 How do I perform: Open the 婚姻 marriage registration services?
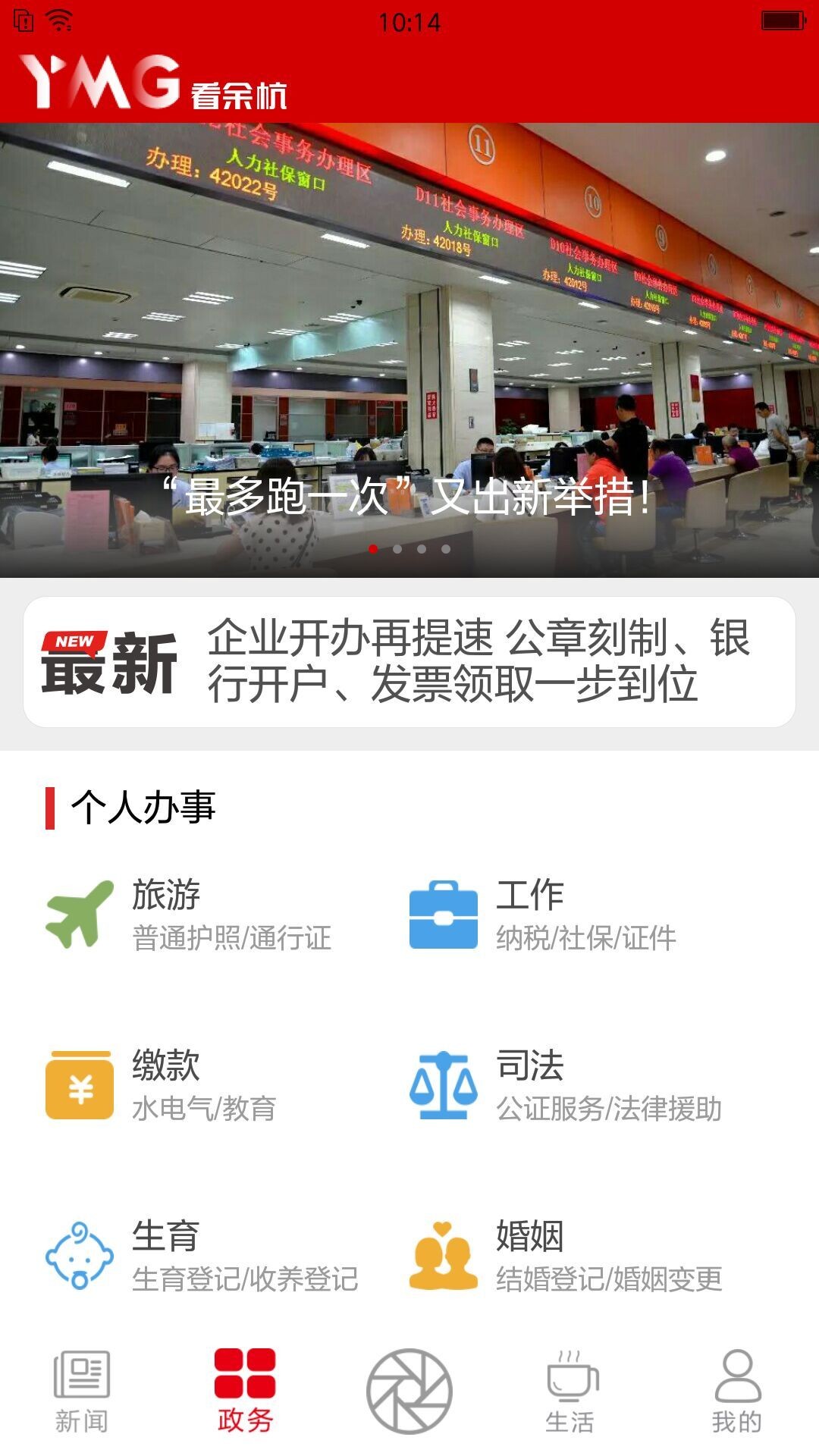[x=566, y=1256]
